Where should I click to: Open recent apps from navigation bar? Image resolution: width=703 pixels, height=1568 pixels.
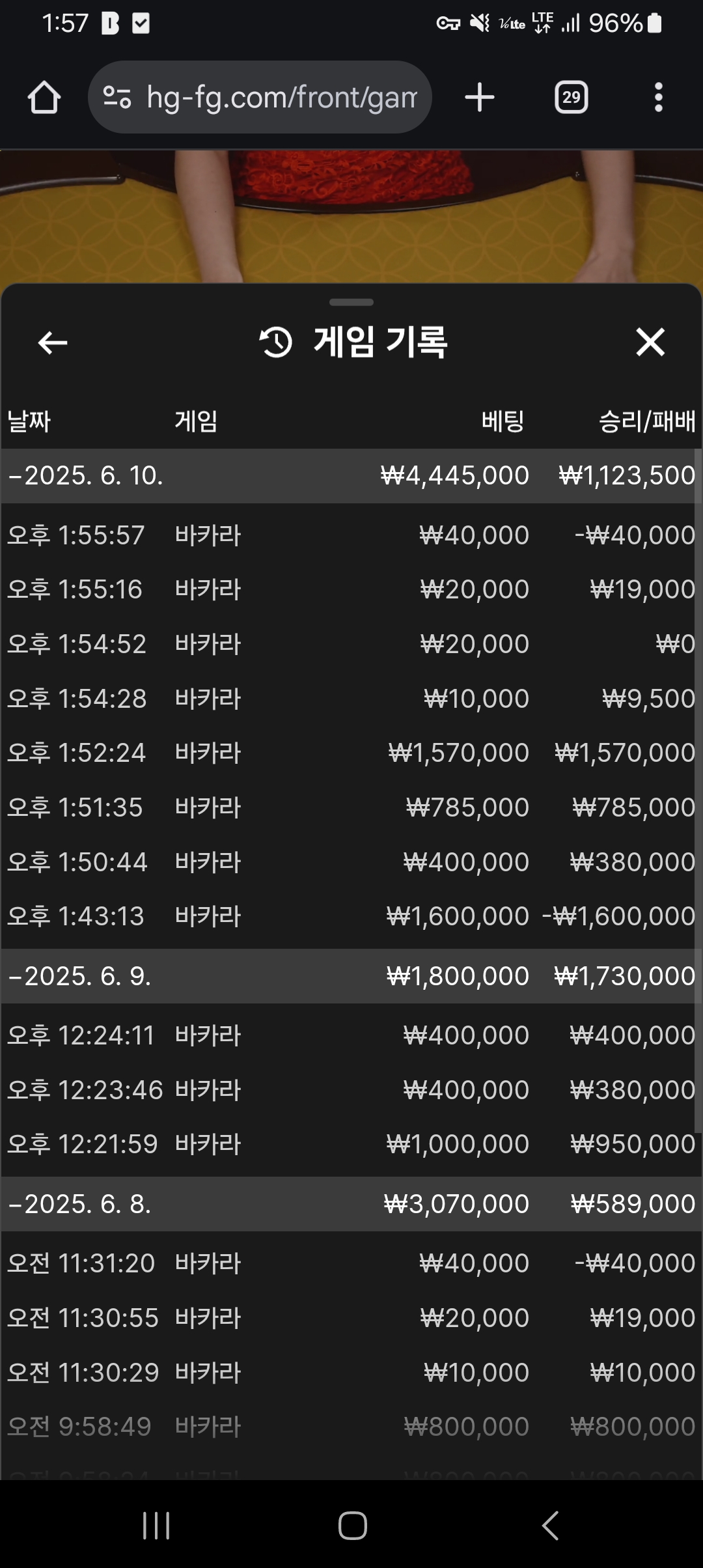pos(156,1525)
